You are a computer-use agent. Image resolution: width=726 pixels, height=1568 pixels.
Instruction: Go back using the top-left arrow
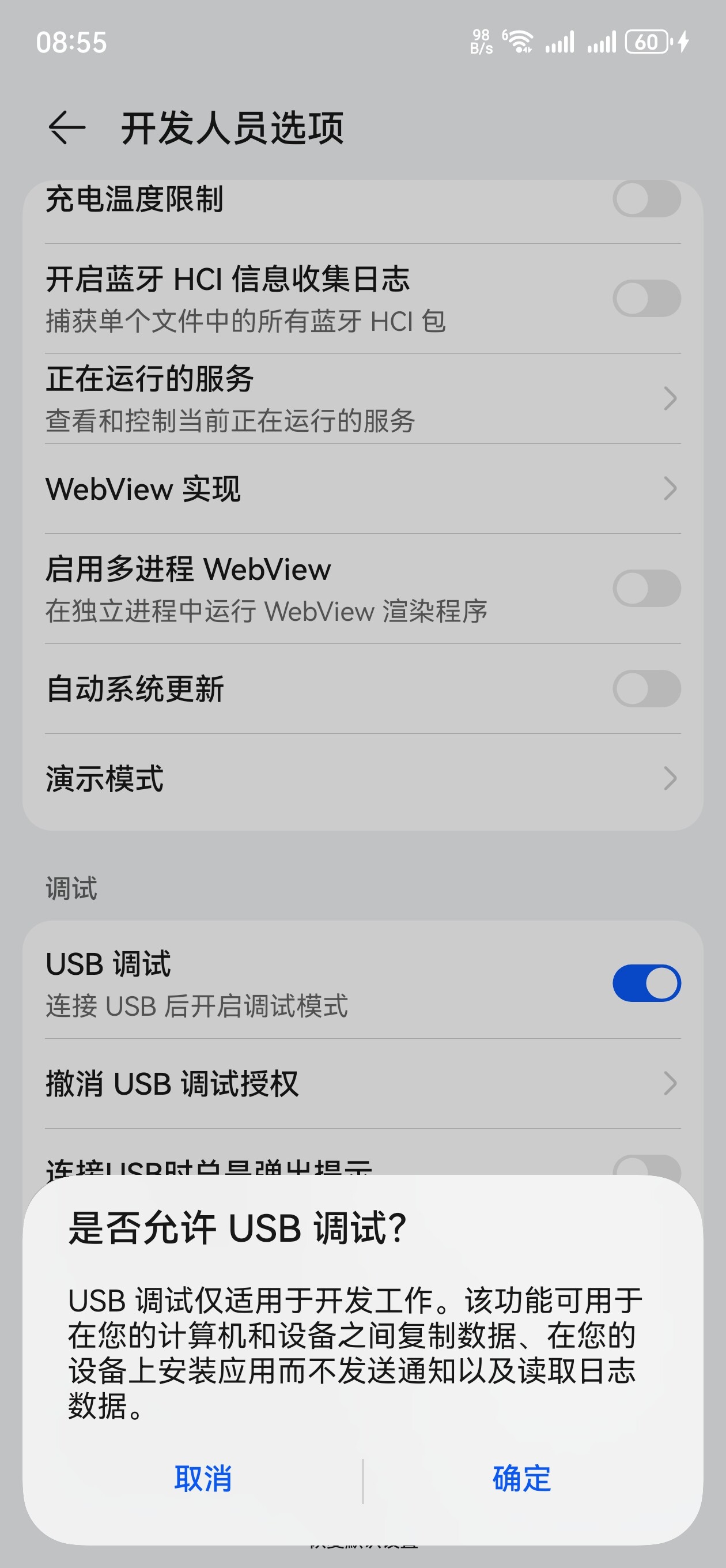click(x=67, y=128)
